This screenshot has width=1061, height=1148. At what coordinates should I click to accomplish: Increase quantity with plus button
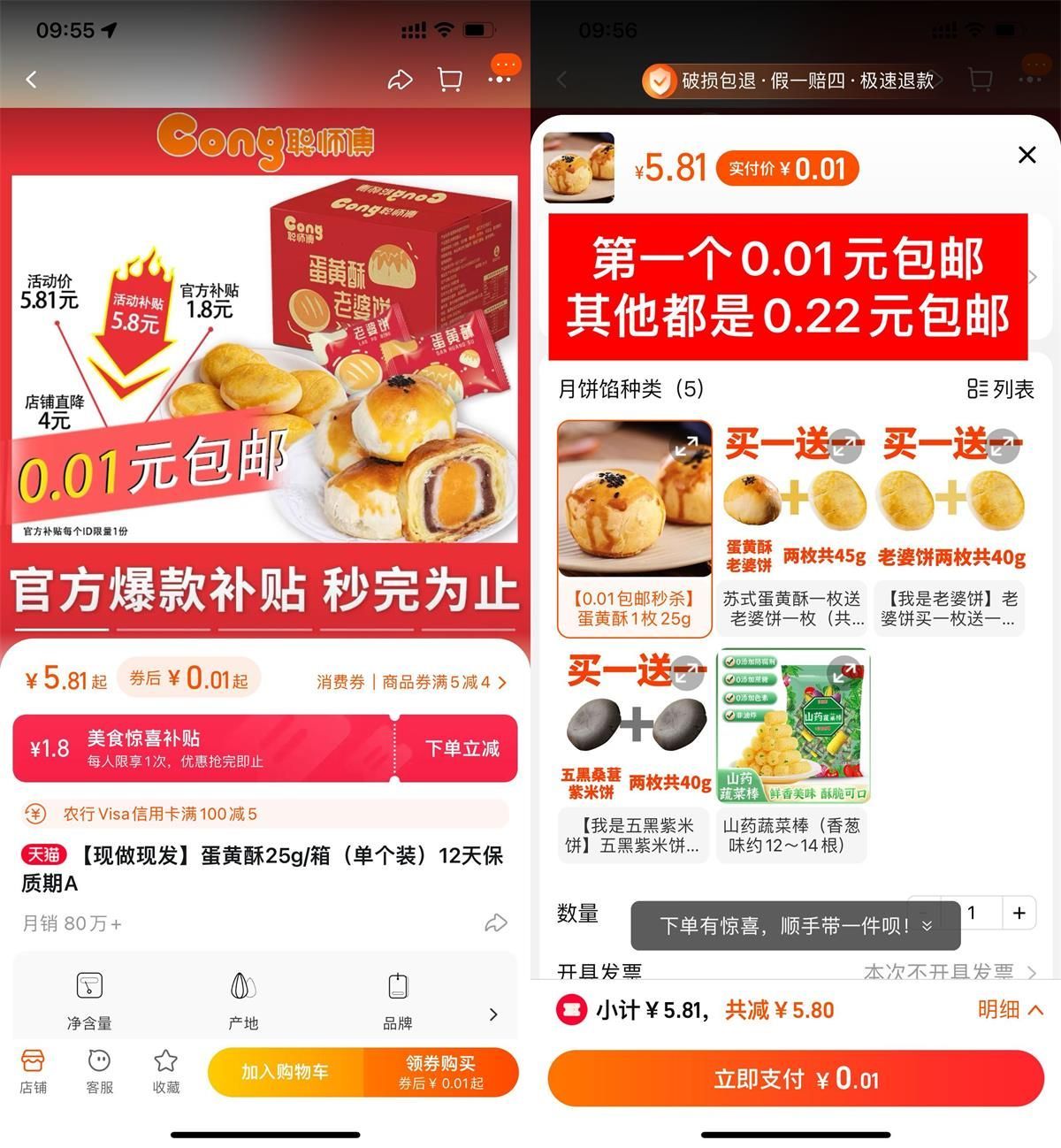1019,913
